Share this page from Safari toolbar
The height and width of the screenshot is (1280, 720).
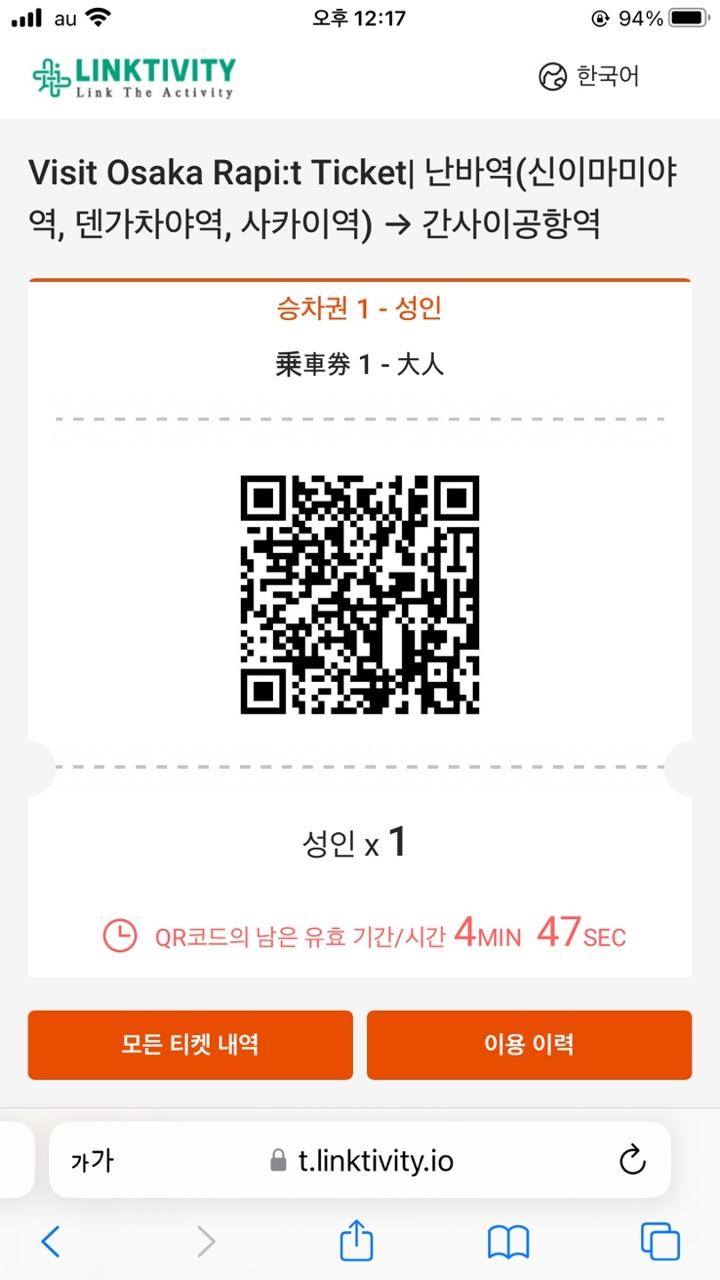pyautogui.click(x=356, y=1242)
